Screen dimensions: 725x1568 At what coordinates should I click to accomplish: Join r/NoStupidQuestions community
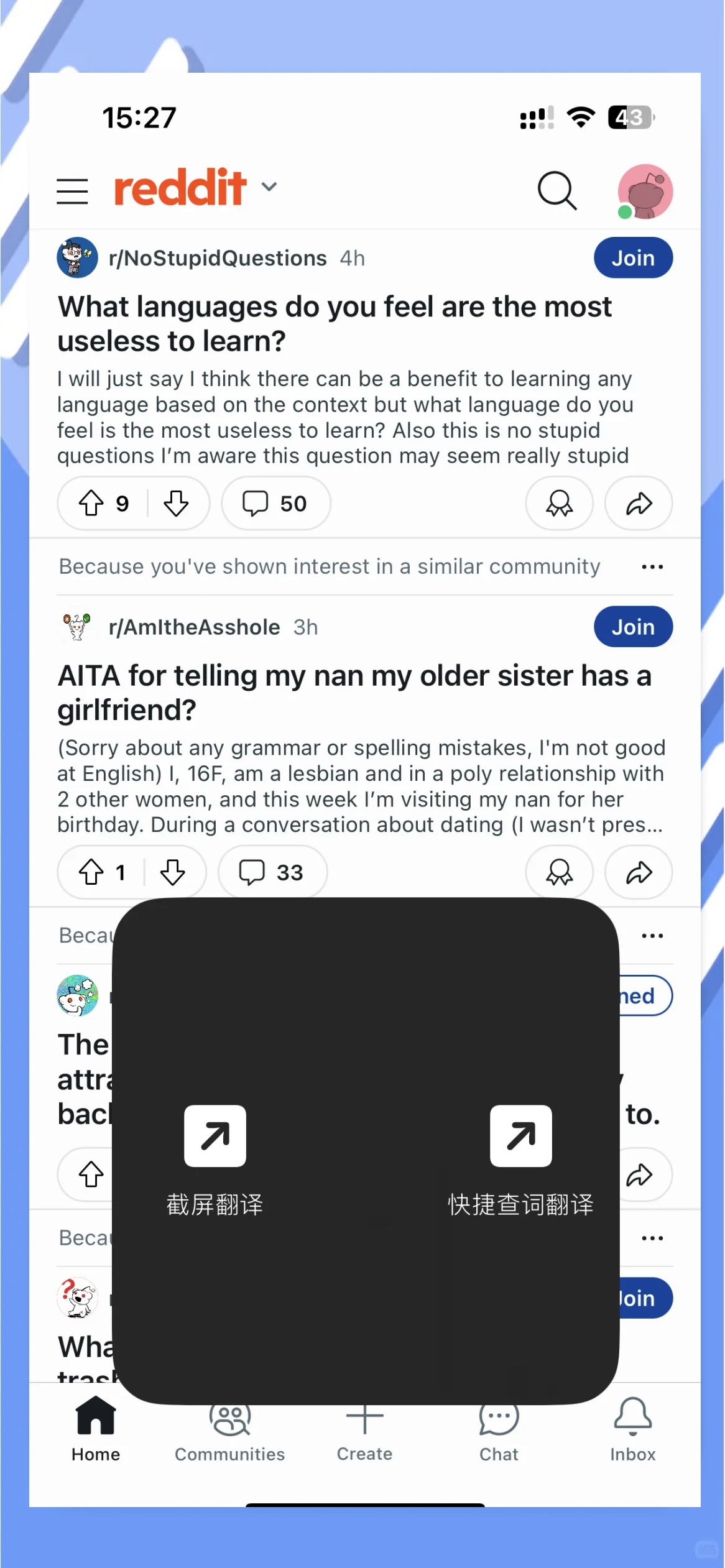632,257
